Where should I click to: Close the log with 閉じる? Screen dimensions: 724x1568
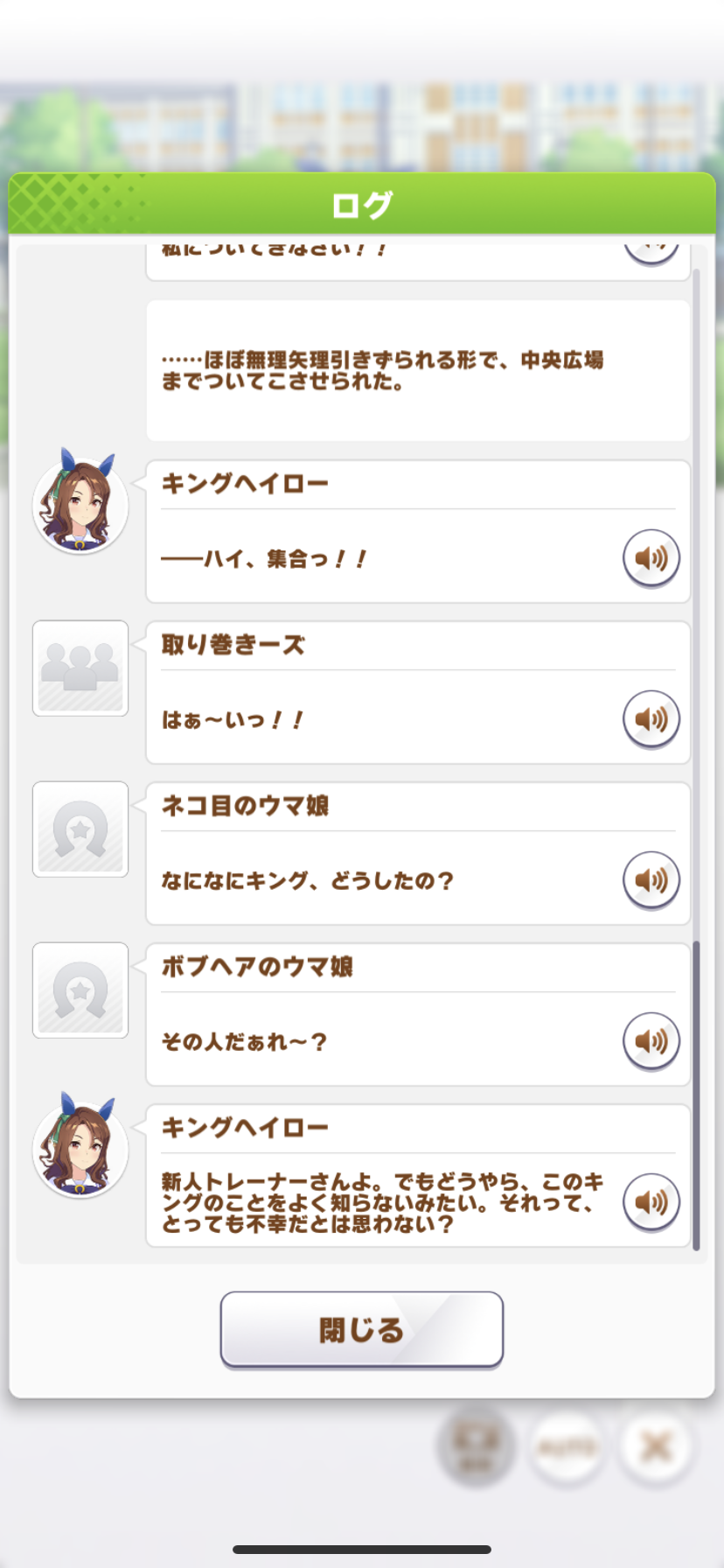point(361,1328)
